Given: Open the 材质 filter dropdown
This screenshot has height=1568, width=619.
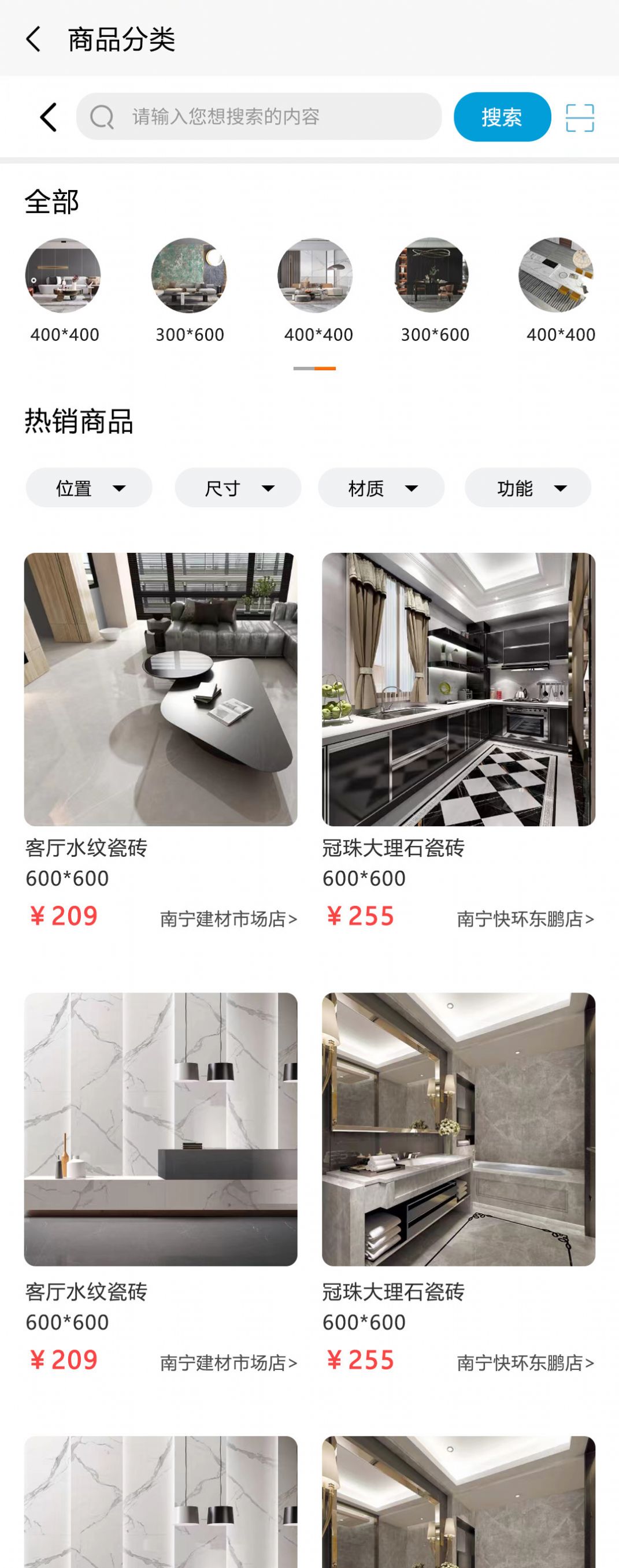Looking at the screenshot, I should pyautogui.click(x=381, y=488).
